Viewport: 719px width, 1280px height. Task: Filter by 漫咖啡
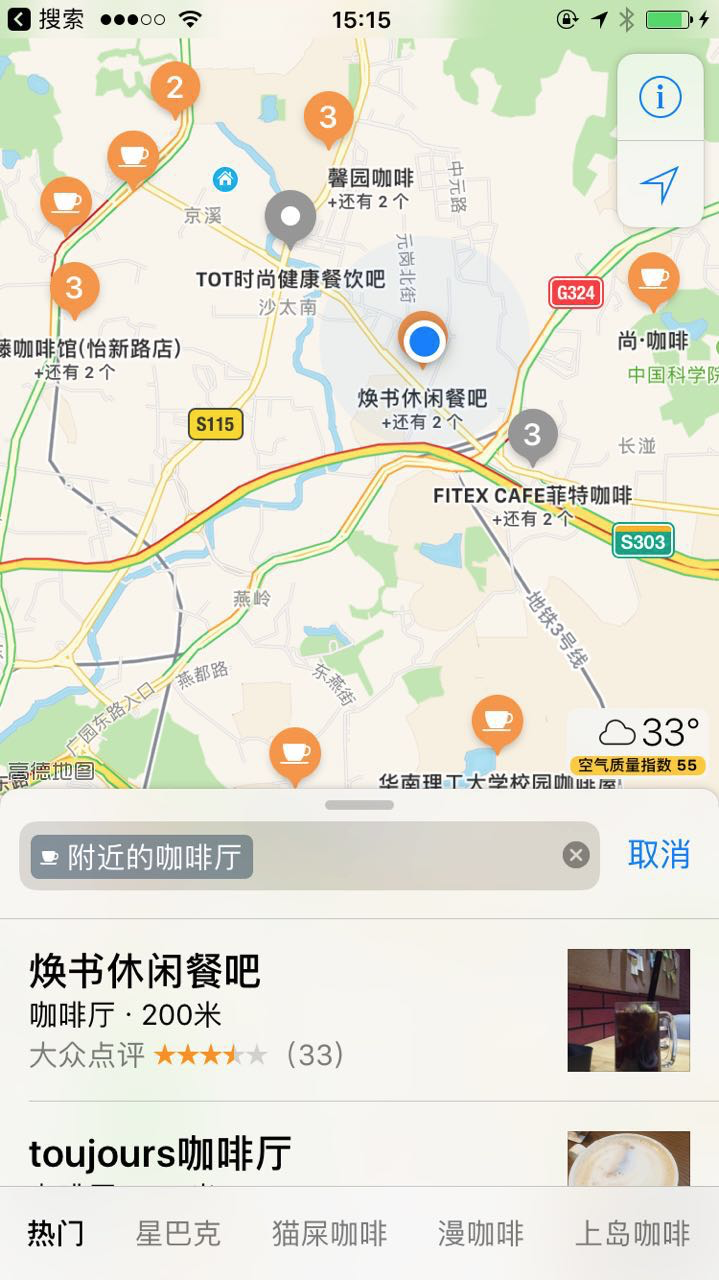[x=481, y=1233]
